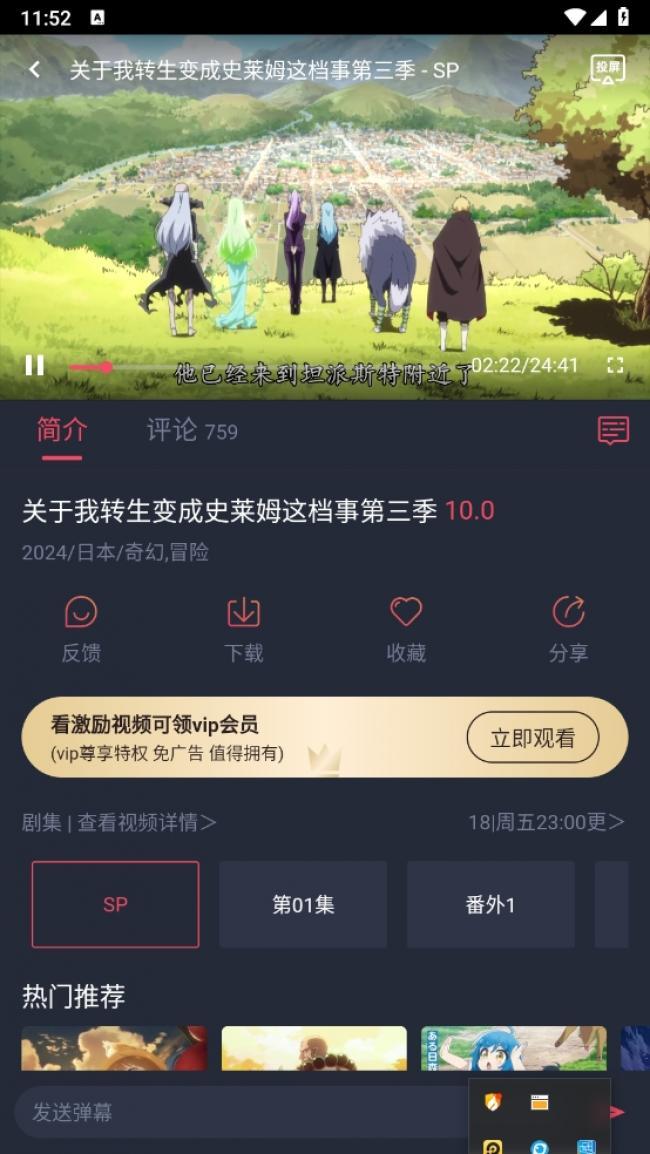Screen dimensions: 650x1154
Task: Open the first 热门推荐 thumbnail
Action: click(x=114, y=1048)
